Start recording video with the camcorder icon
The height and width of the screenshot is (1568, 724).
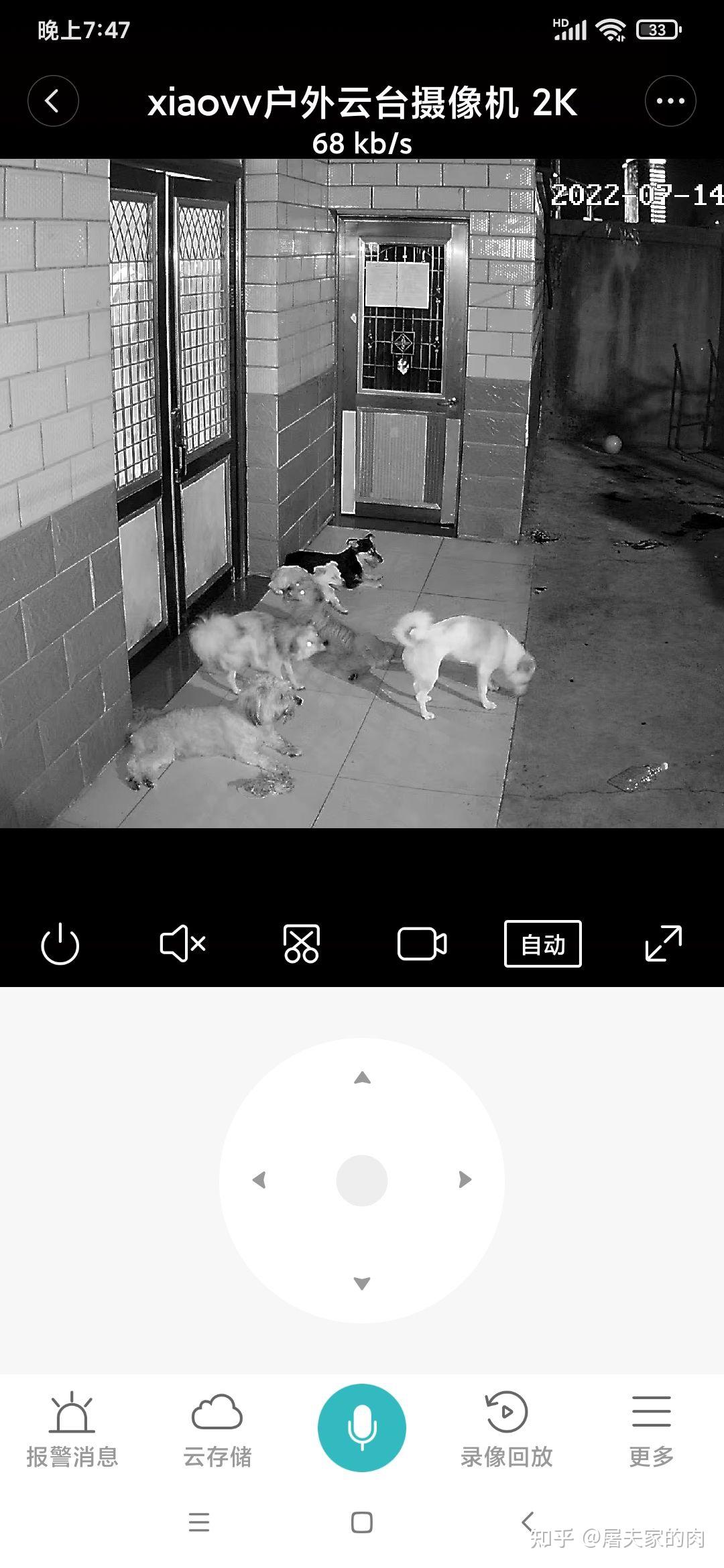coord(422,944)
